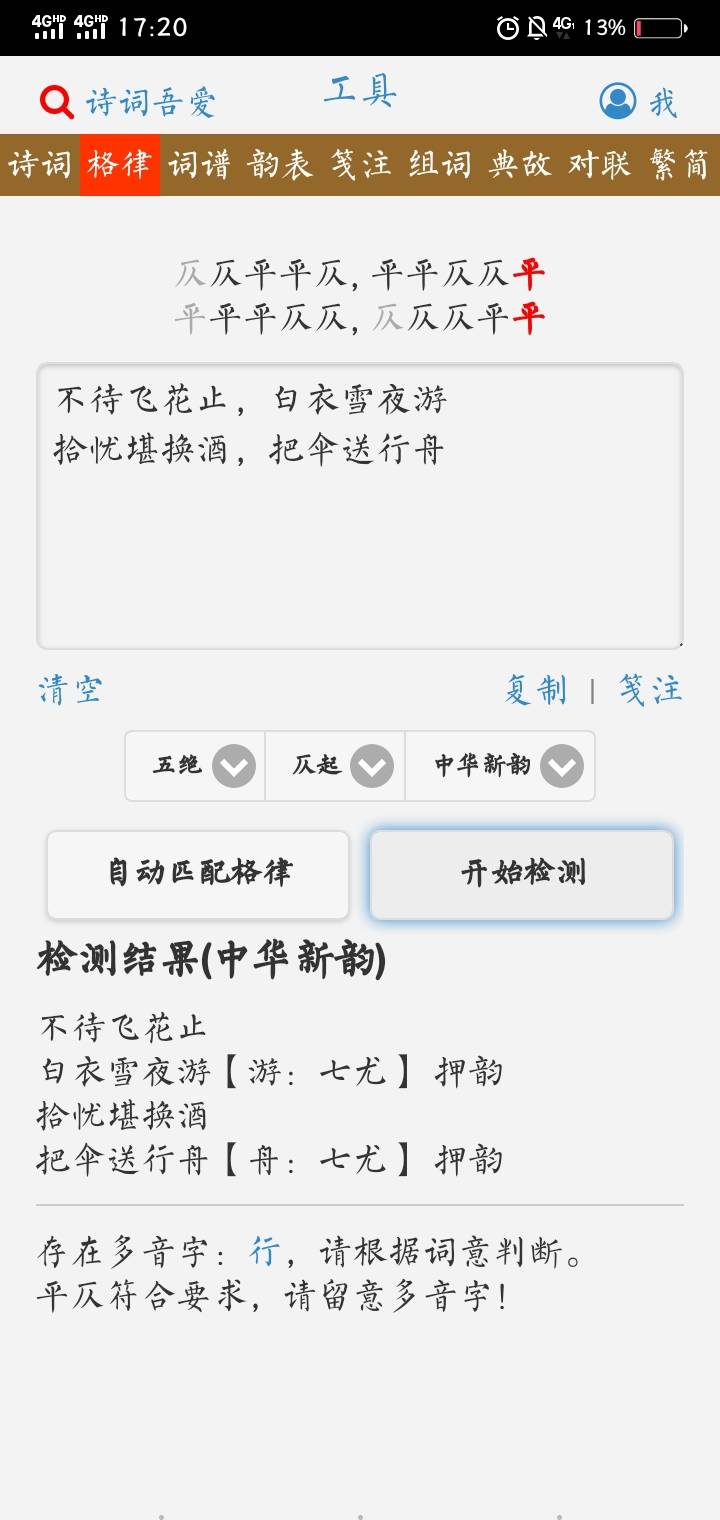The image size is (720, 1520).
Task: Open the 韵表 tab
Action: pos(280,164)
